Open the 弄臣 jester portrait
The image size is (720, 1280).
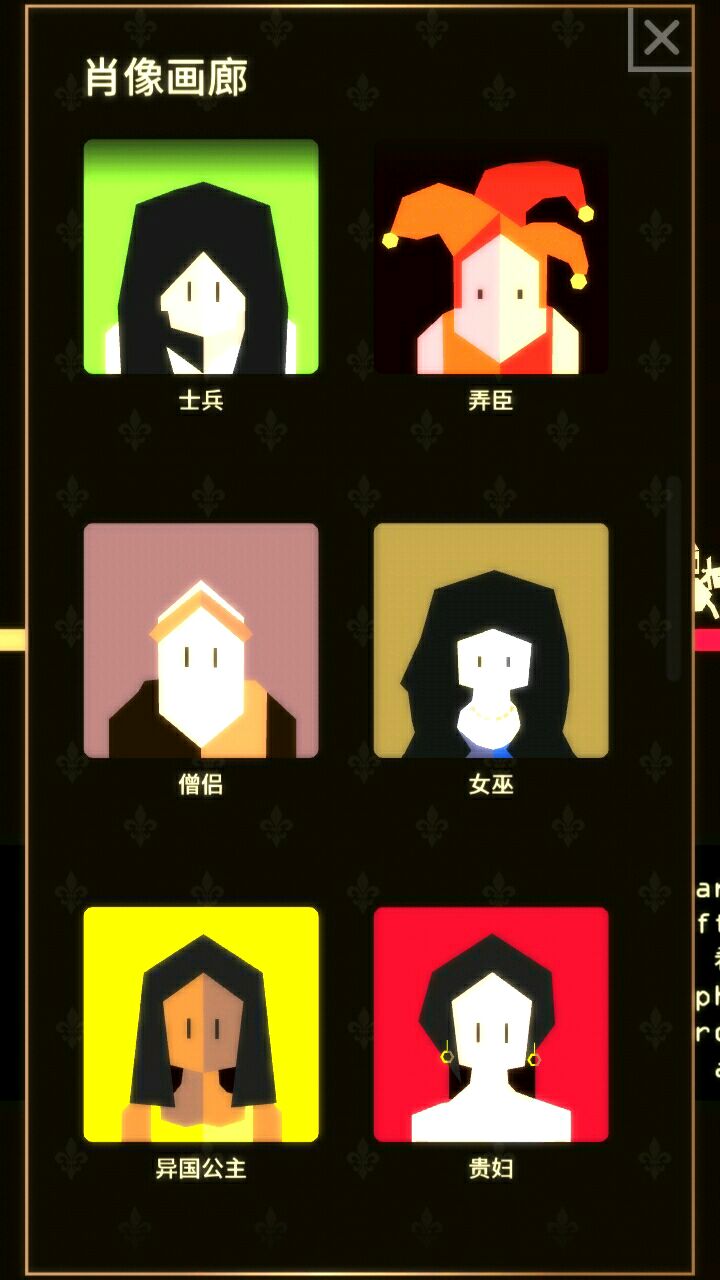(x=491, y=257)
